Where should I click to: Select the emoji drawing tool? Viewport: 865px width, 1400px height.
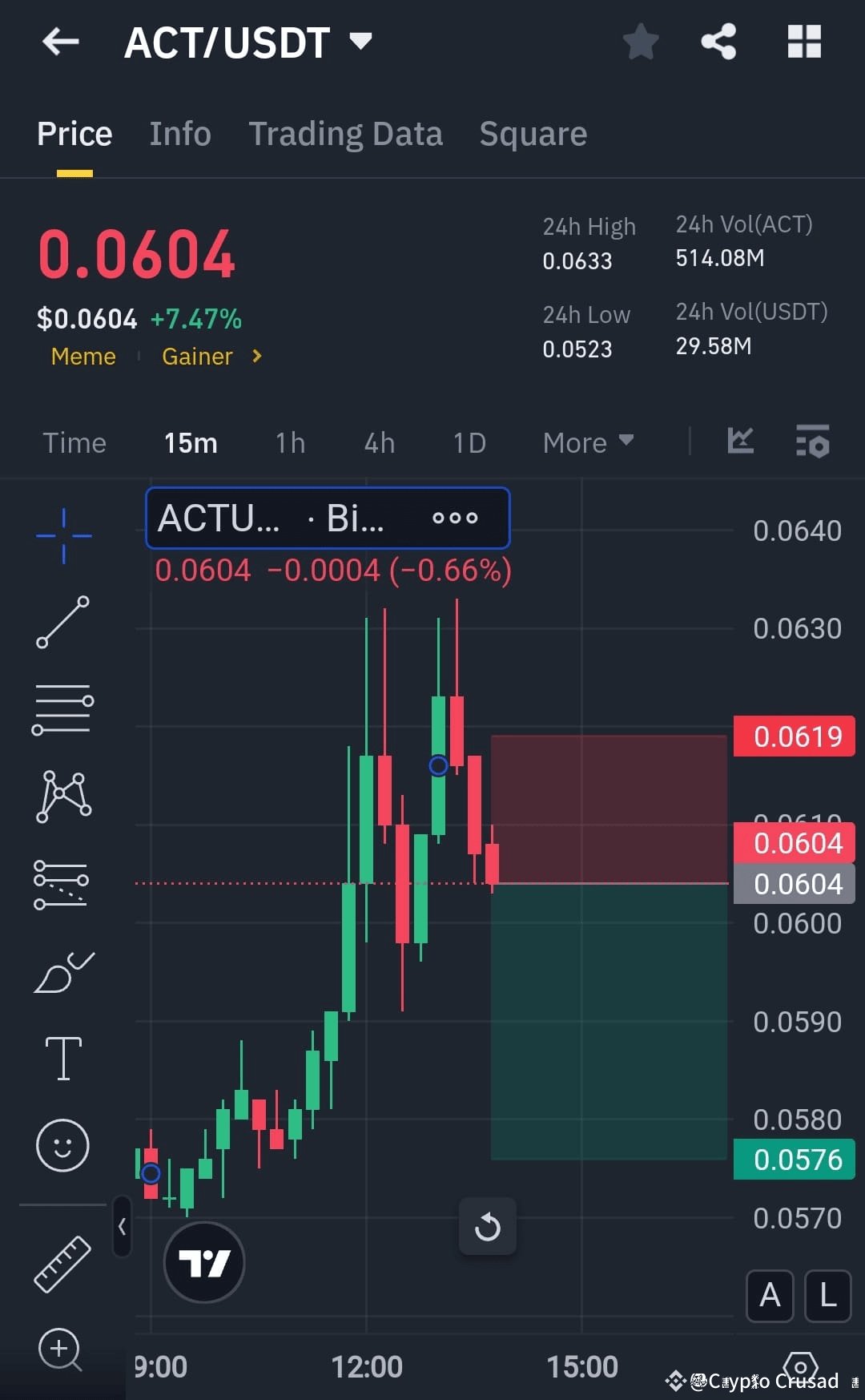(x=63, y=1146)
